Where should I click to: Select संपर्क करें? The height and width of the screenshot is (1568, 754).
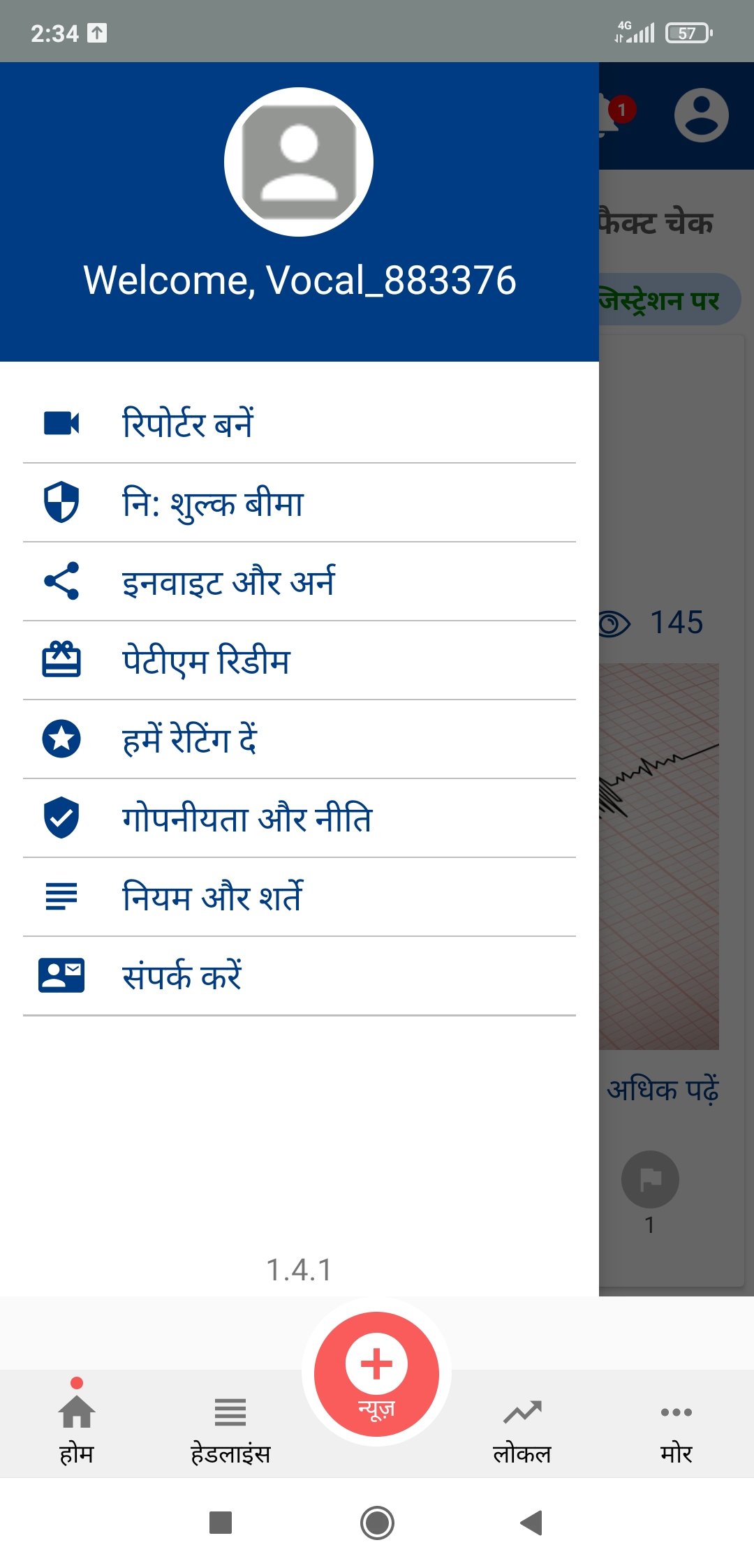[299, 976]
